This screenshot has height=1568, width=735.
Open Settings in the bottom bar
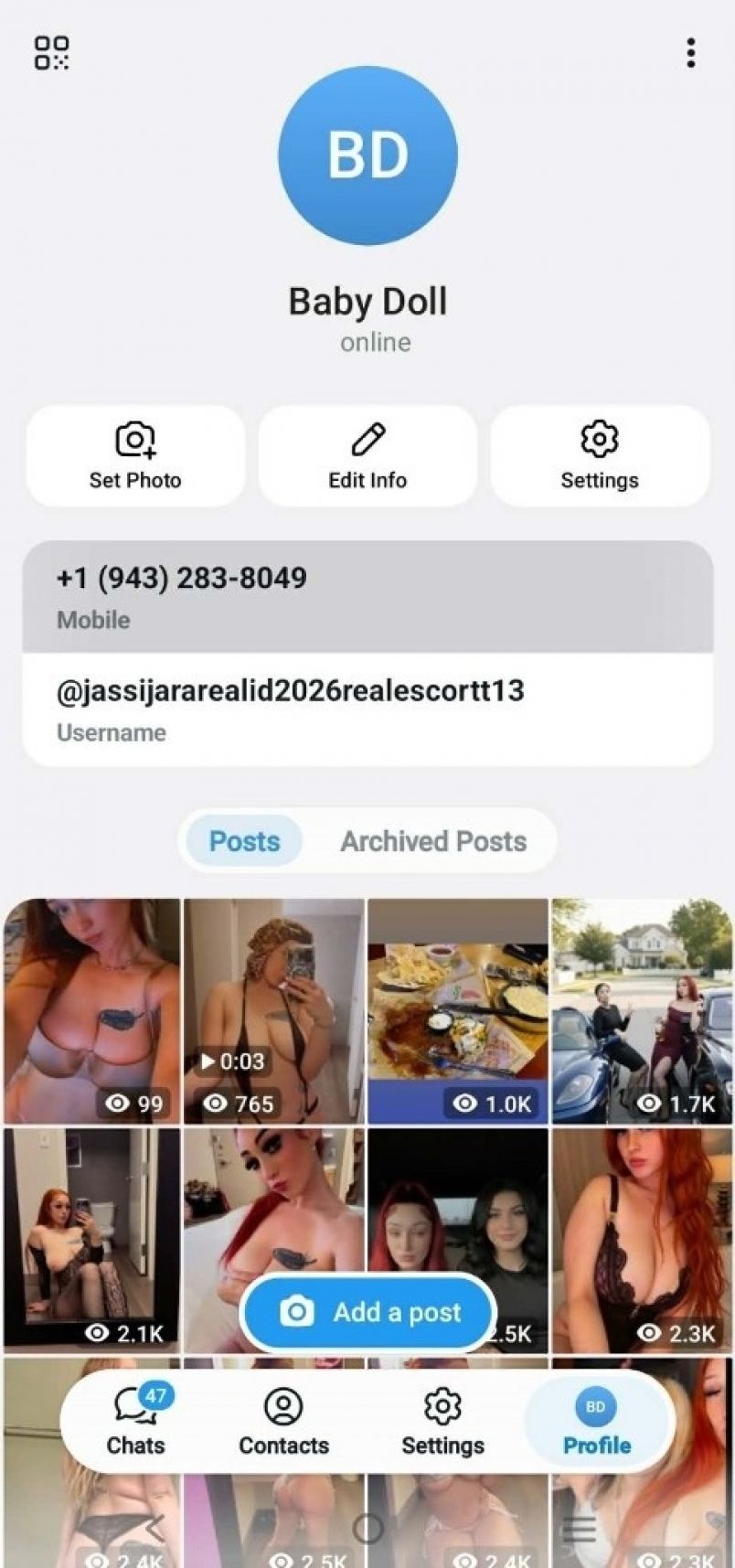442,1421
